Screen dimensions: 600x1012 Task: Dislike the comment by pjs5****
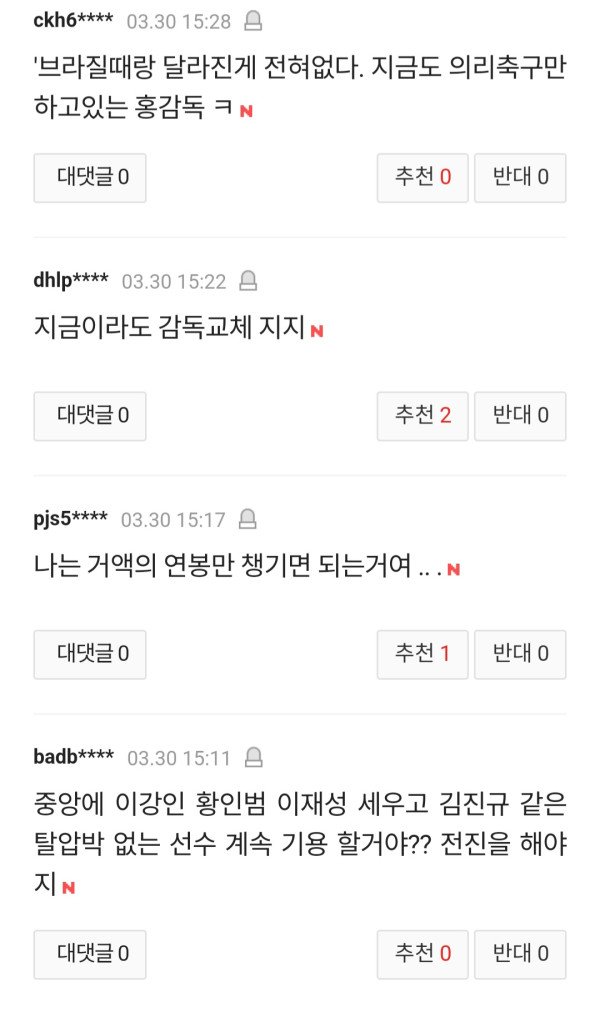coord(520,654)
